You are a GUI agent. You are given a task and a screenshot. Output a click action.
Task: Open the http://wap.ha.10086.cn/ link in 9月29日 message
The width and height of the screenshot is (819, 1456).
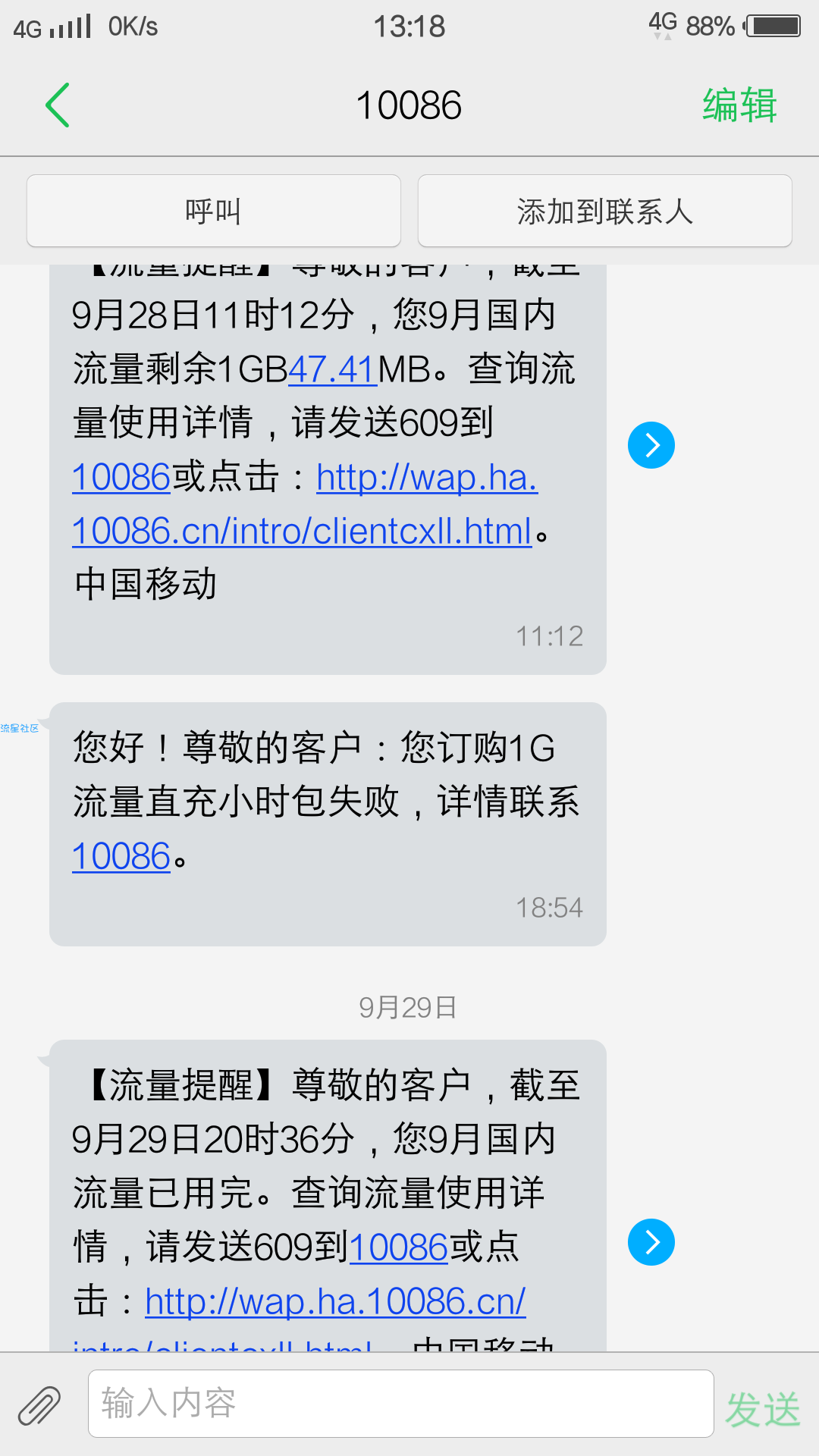(335, 1301)
